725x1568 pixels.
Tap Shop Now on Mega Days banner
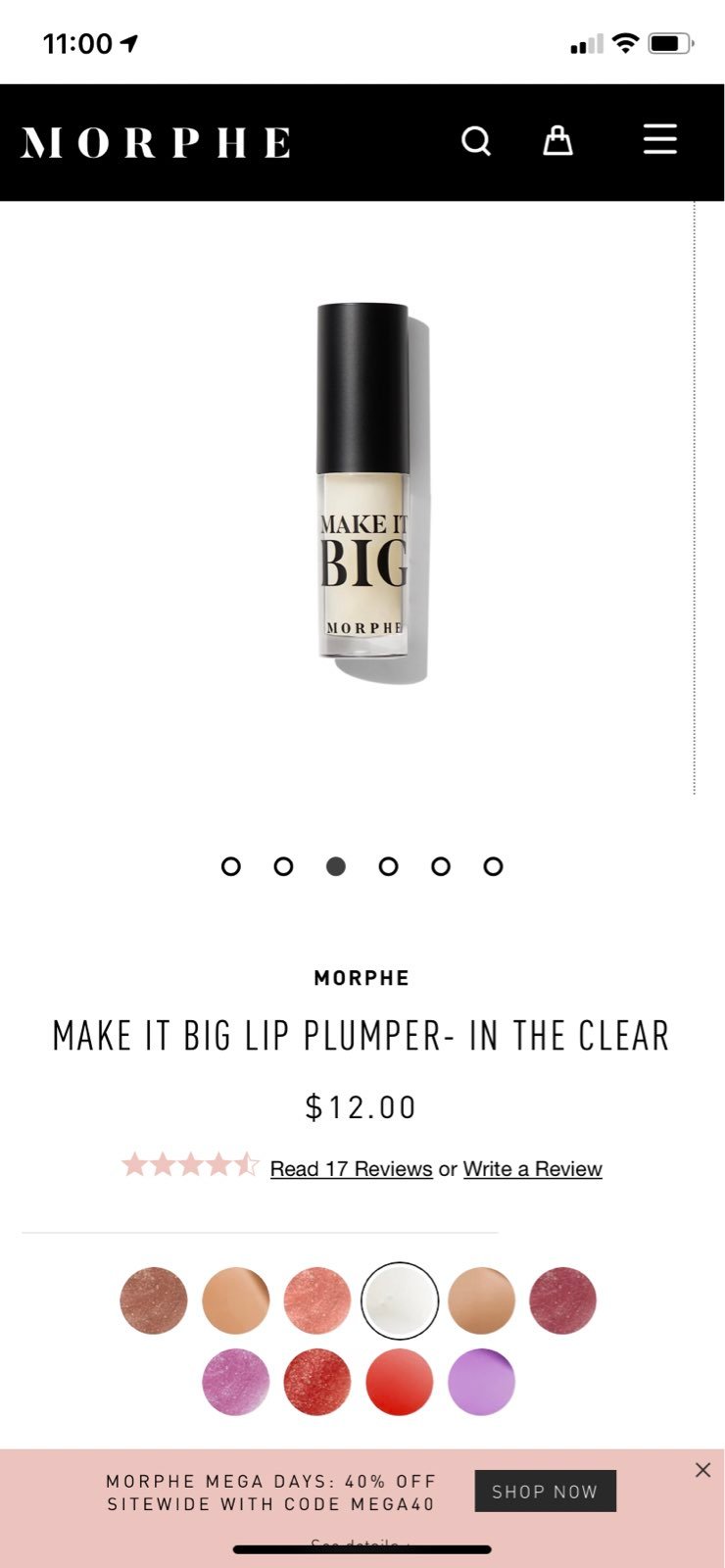[546, 1491]
